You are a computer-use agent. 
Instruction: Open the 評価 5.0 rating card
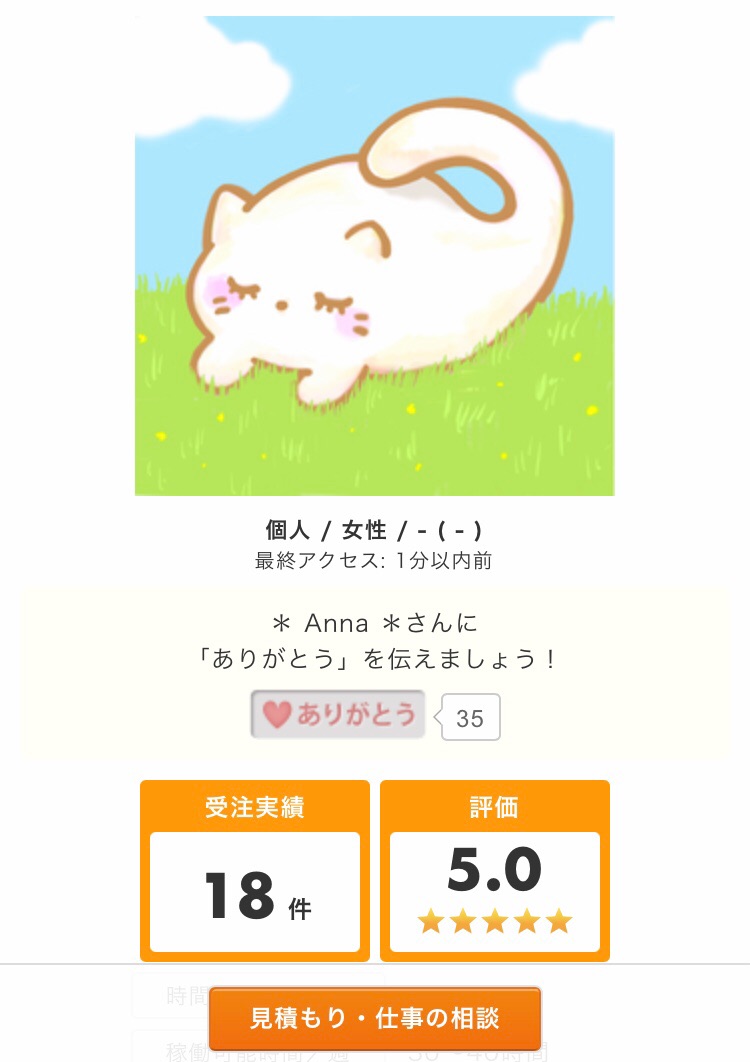(495, 871)
